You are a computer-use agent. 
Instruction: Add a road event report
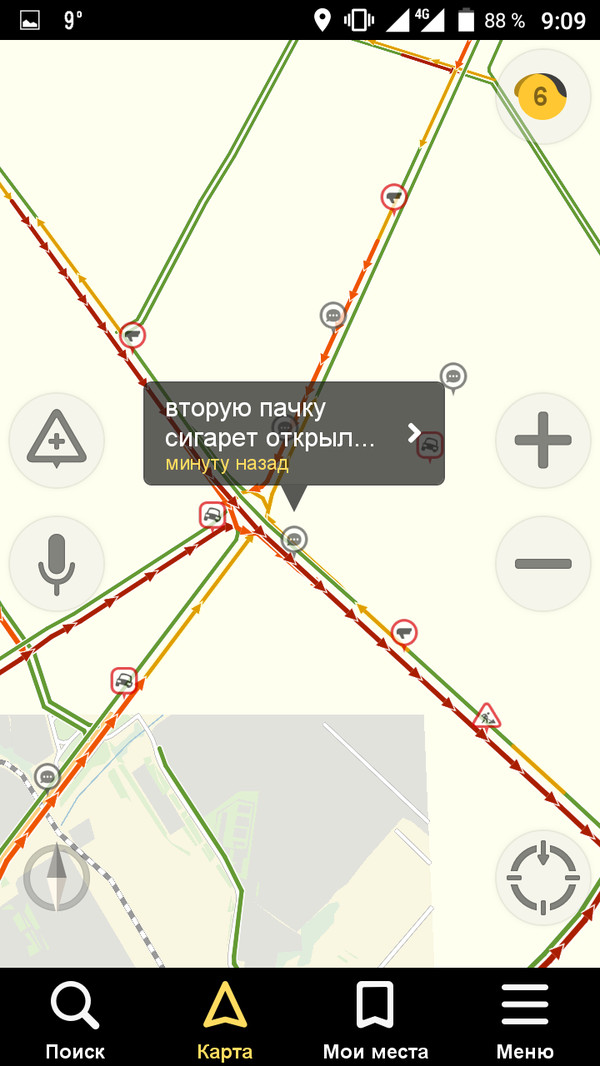[x=57, y=441]
